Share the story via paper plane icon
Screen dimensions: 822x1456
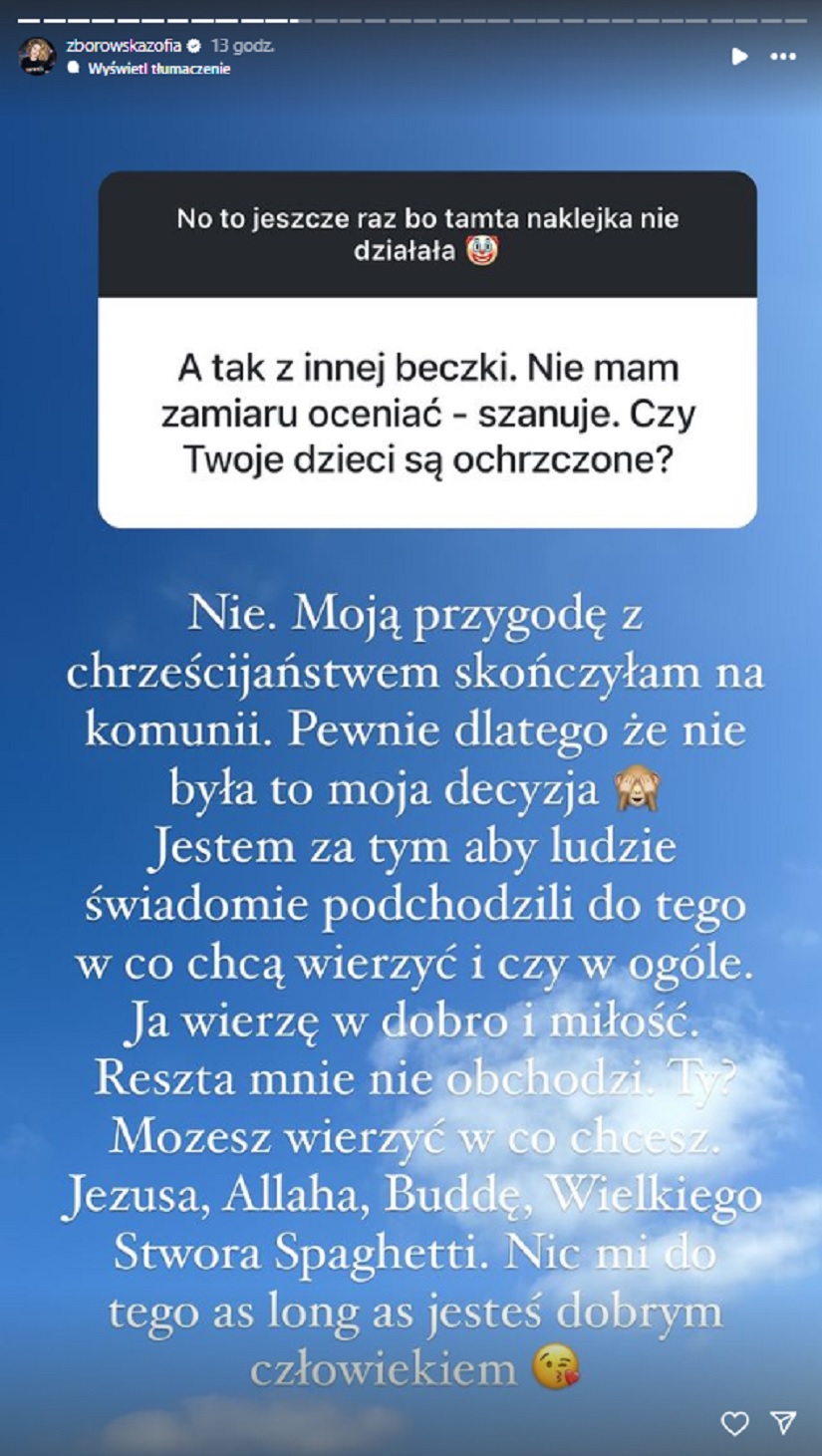click(783, 1423)
